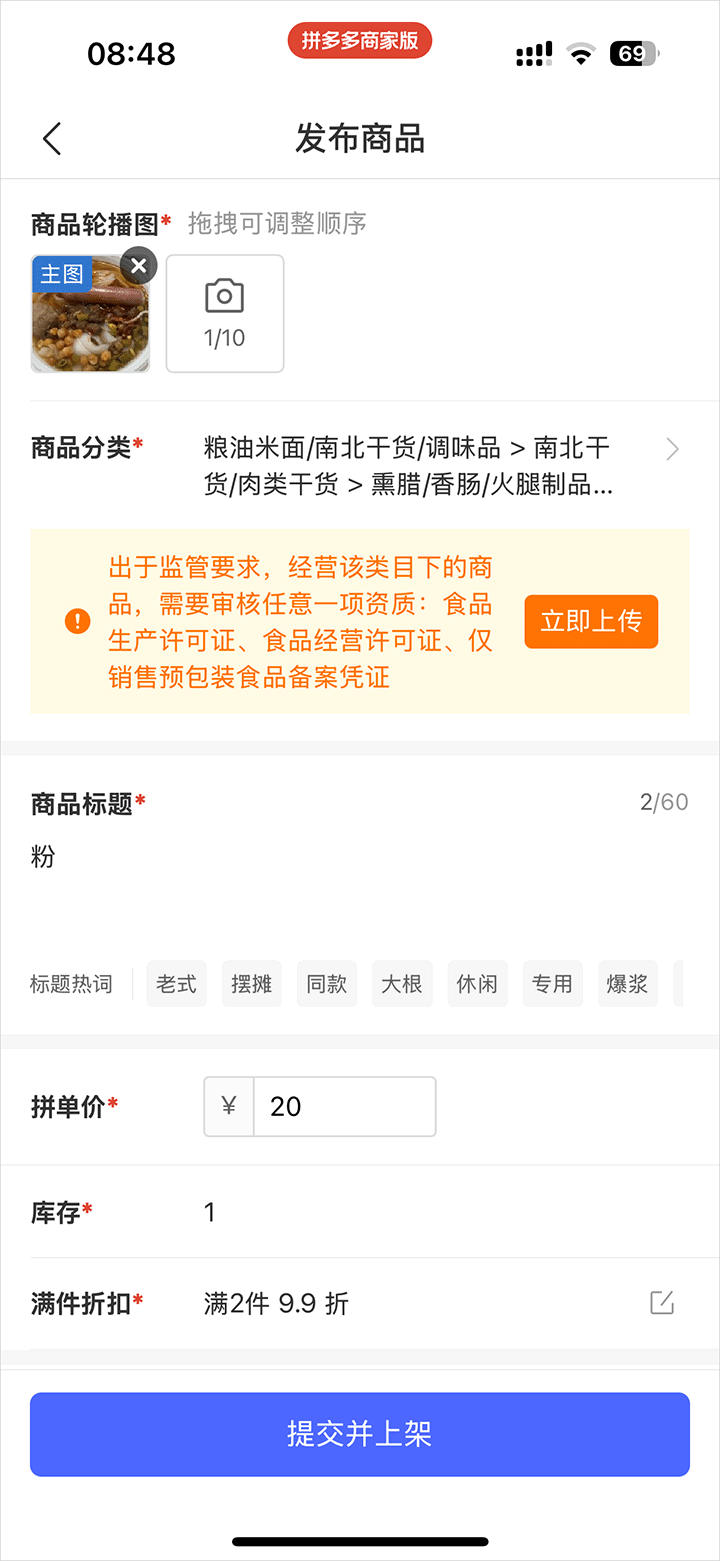Screen dimensions: 720x1561
Task: Remove the 主图 product photo
Action: click(x=139, y=265)
